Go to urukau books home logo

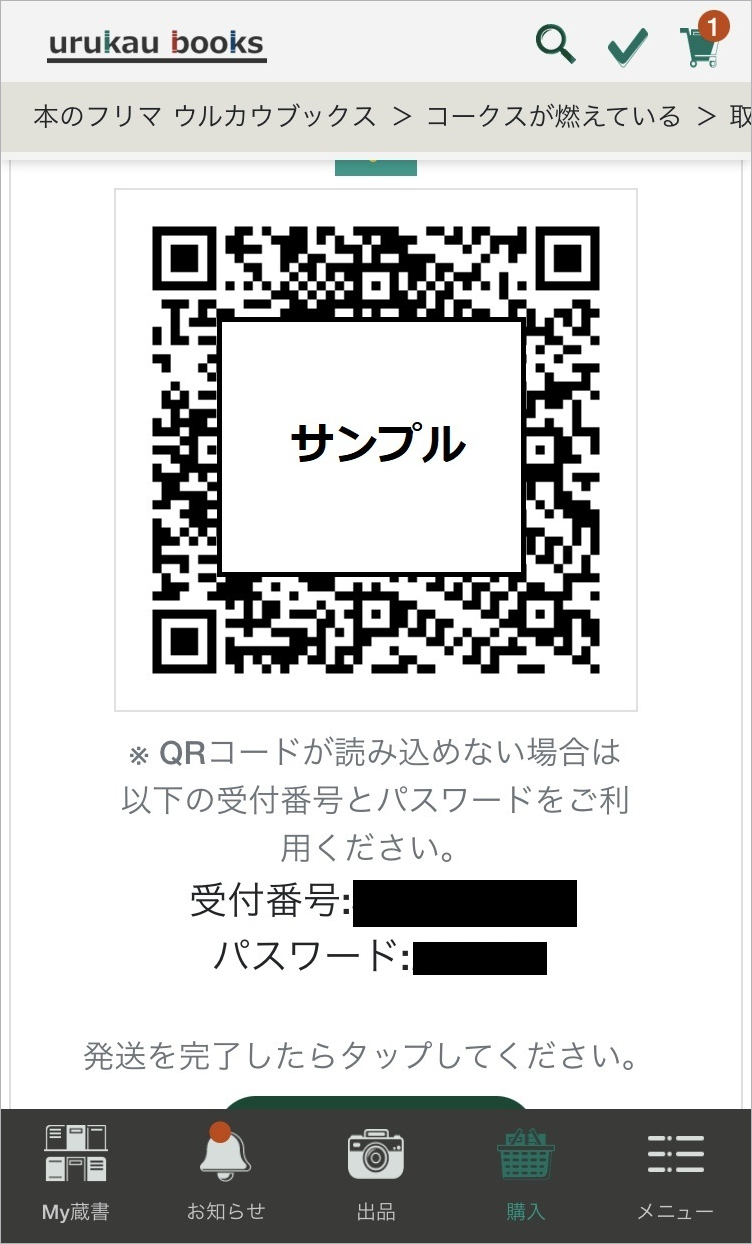[157, 45]
